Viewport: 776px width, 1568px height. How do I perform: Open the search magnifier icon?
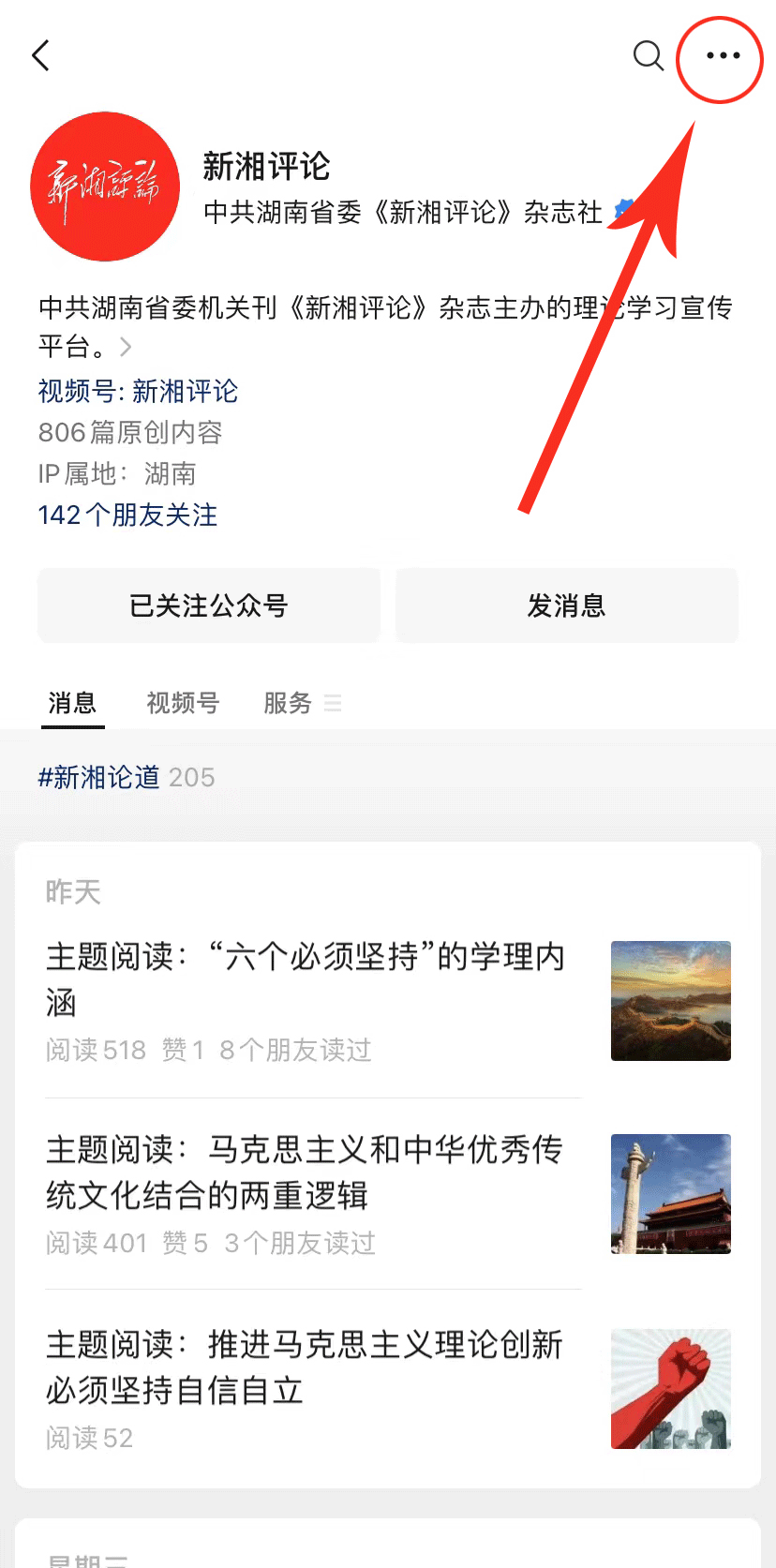pos(648,56)
